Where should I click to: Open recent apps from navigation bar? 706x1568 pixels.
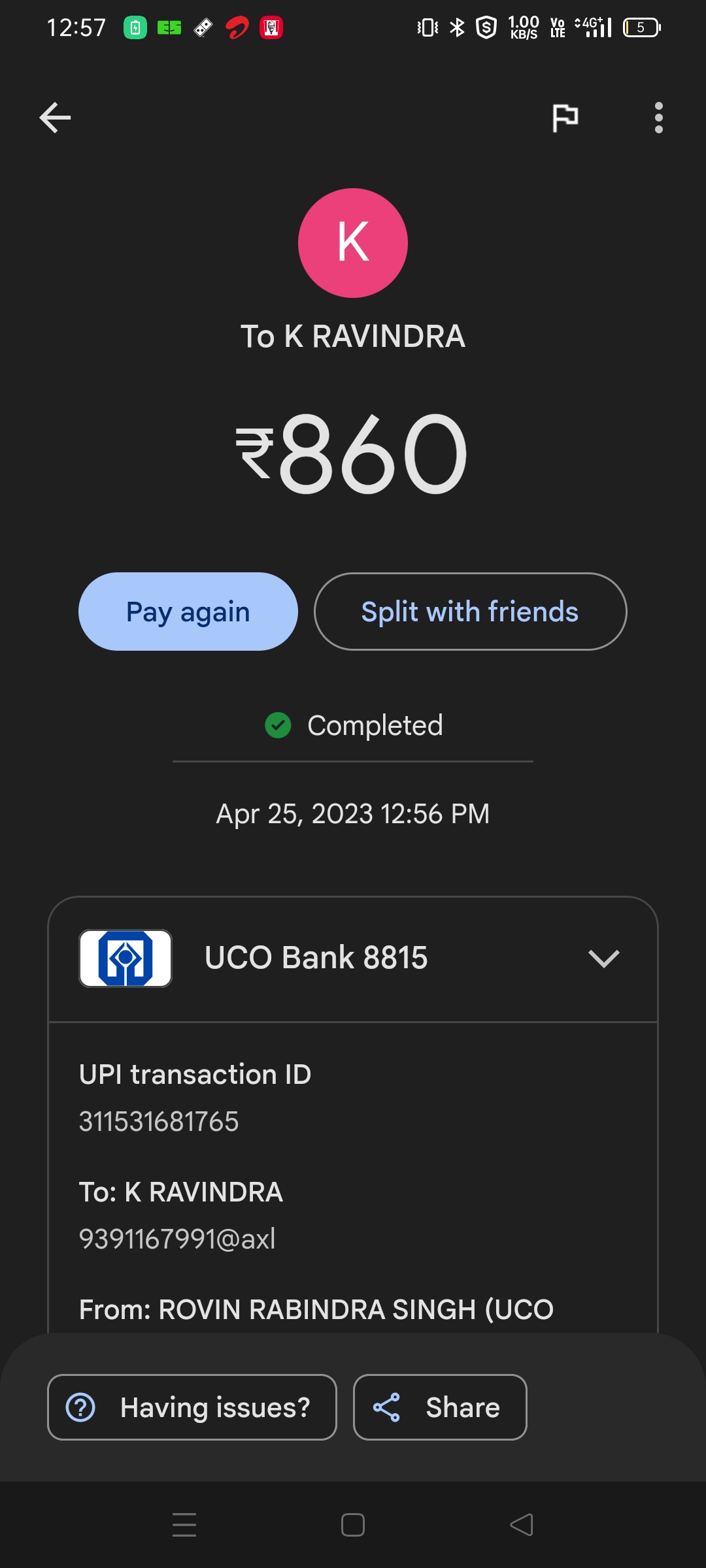184,1525
